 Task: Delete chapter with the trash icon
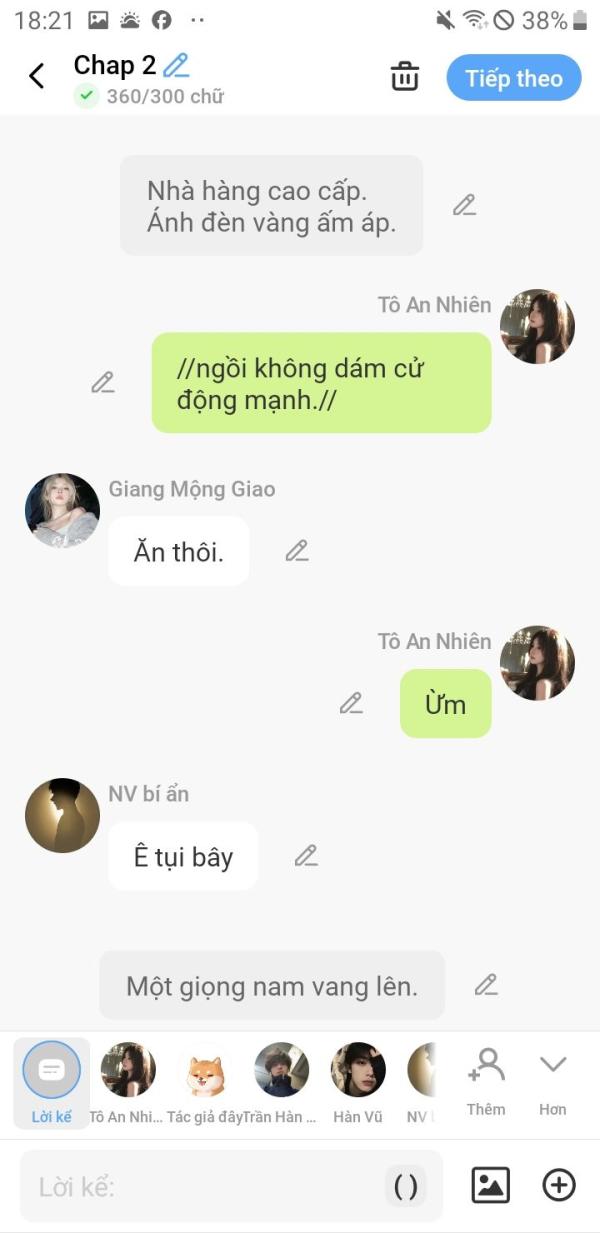tap(405, 77)
